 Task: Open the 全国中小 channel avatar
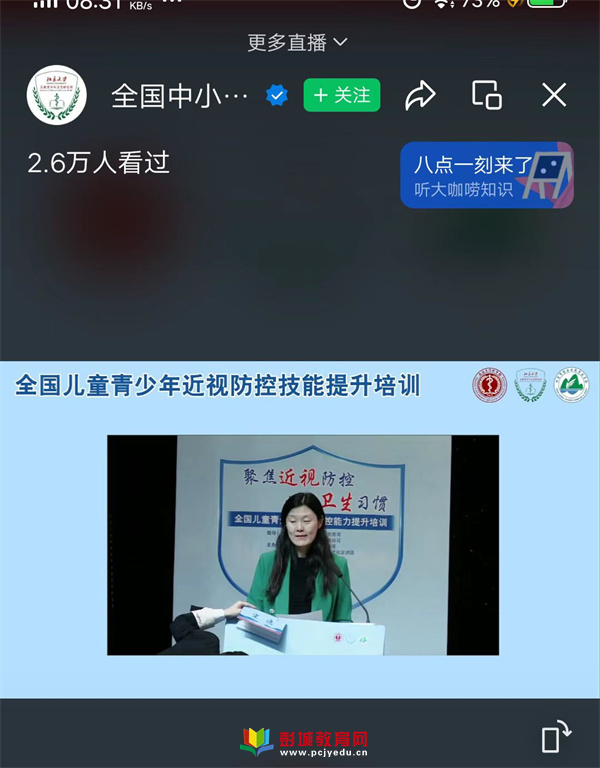pos(57,96)
